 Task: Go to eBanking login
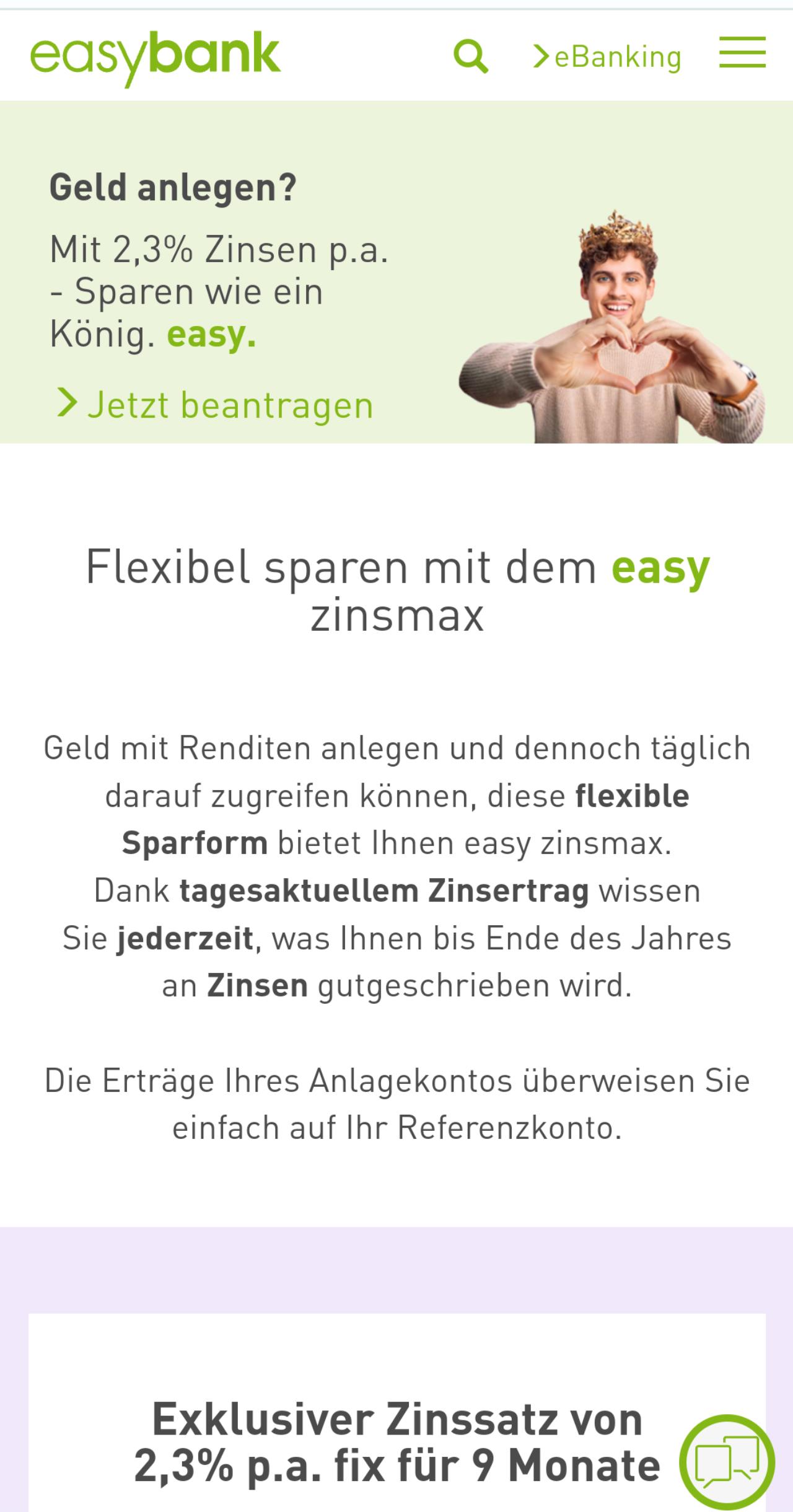pyautogui.click(x=607, y=57)
